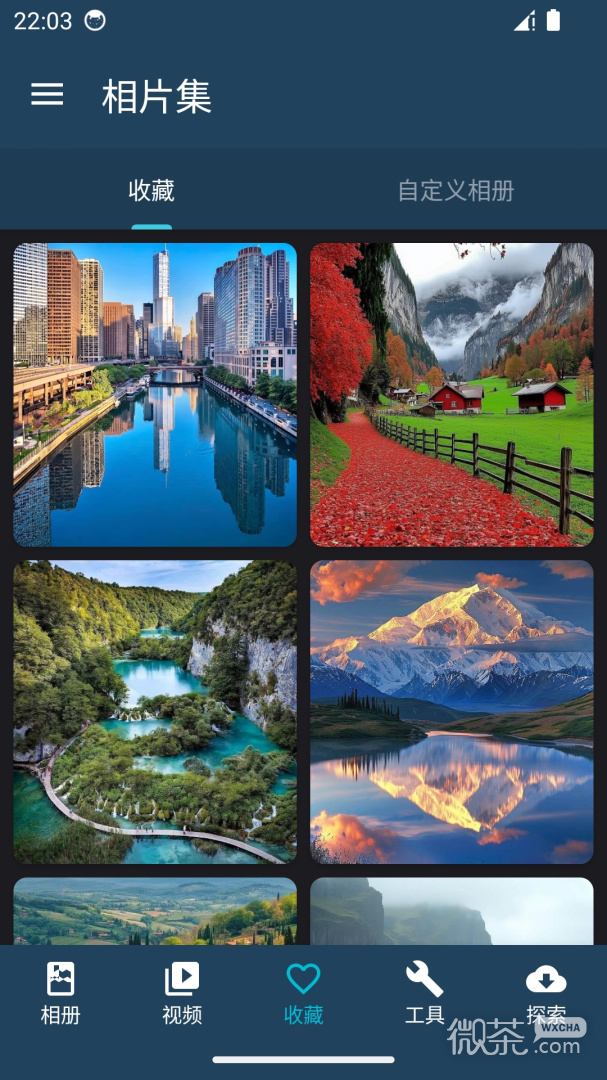Switch to the 自定义相册 tab
The height and width of the screenshot is (1080, 607).
[x=455, y=190]
